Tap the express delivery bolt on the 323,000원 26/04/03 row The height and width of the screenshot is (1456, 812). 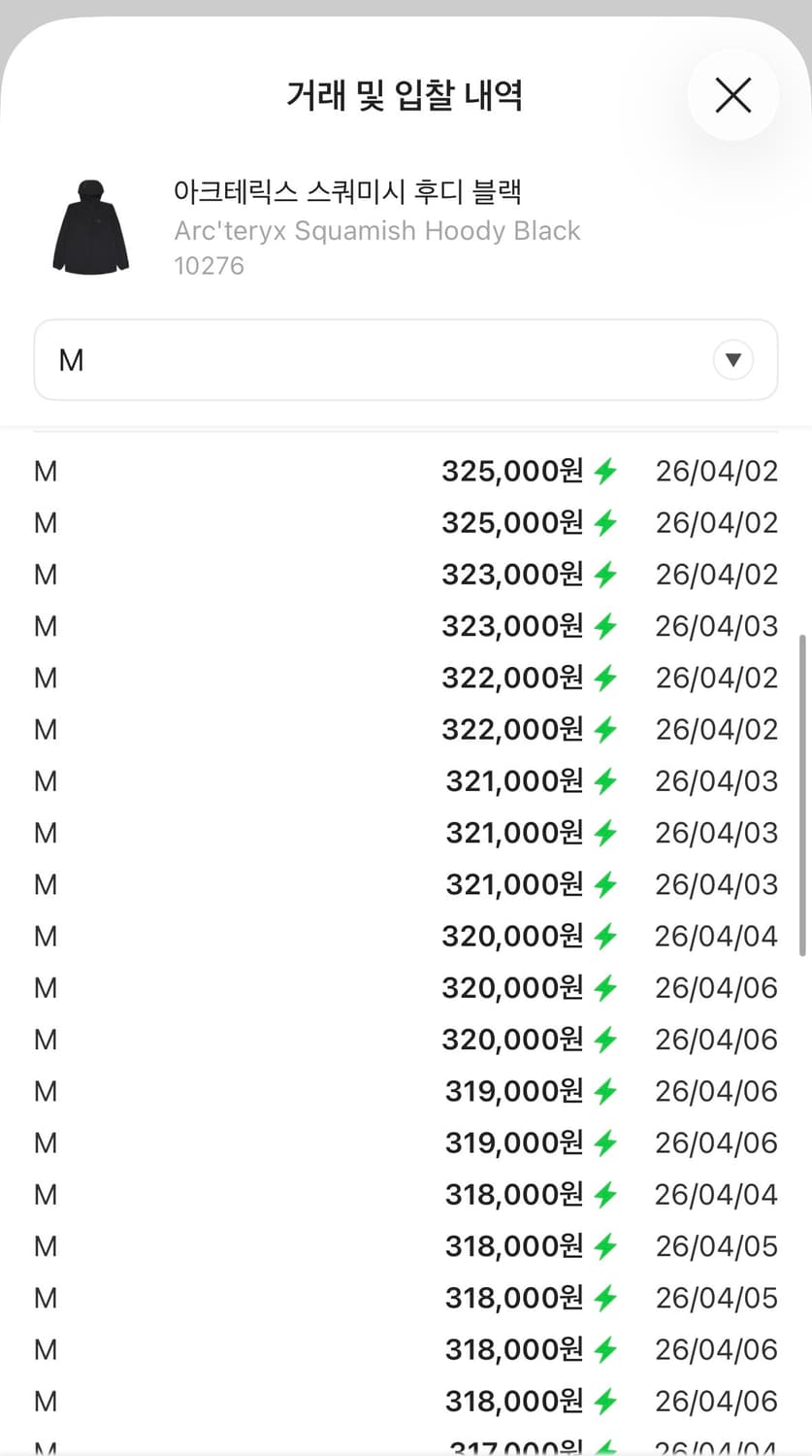tap(603, 625)
